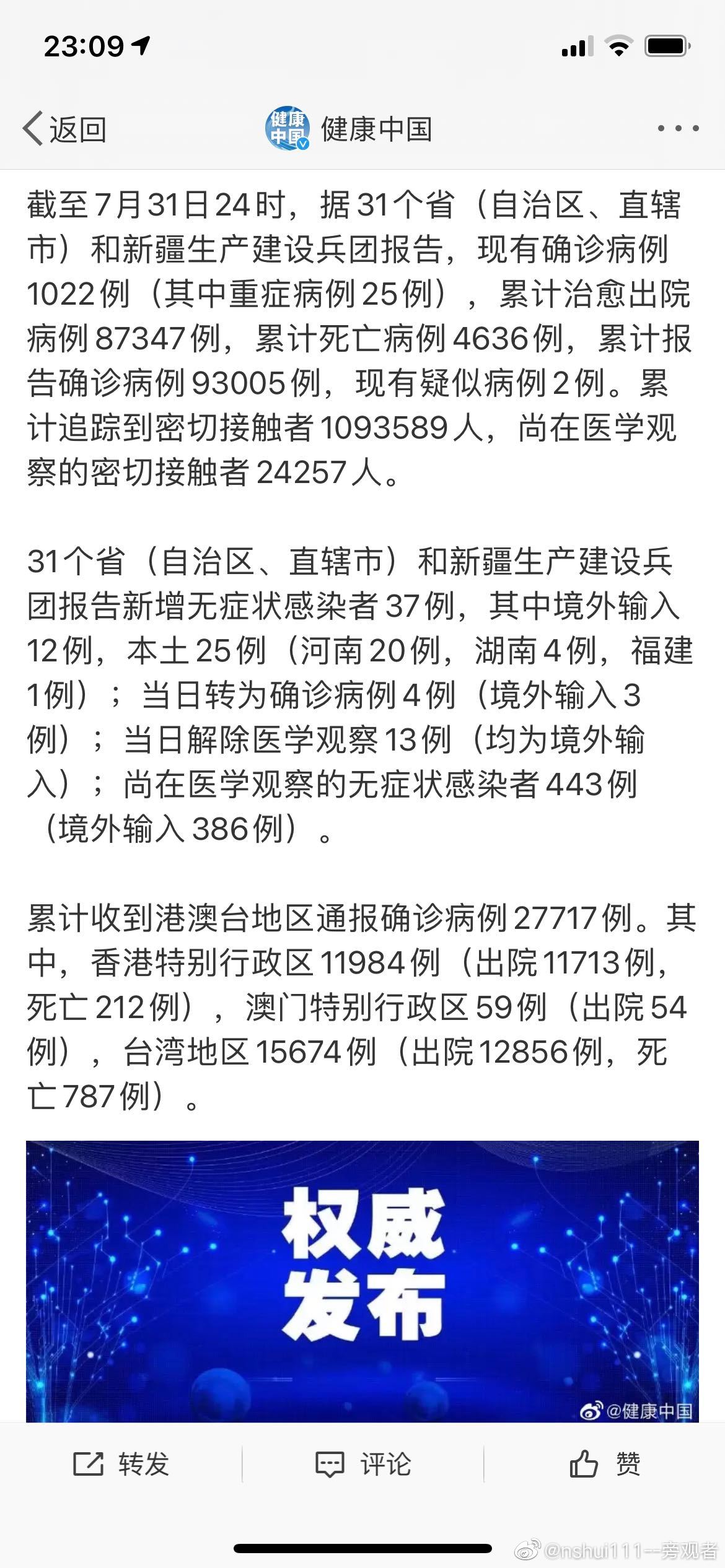The height and width of the screenshot is (1568, 725).
Task: Open the 健康中国 profile in header
Action: pyautogui.click(x=349, y=129)
